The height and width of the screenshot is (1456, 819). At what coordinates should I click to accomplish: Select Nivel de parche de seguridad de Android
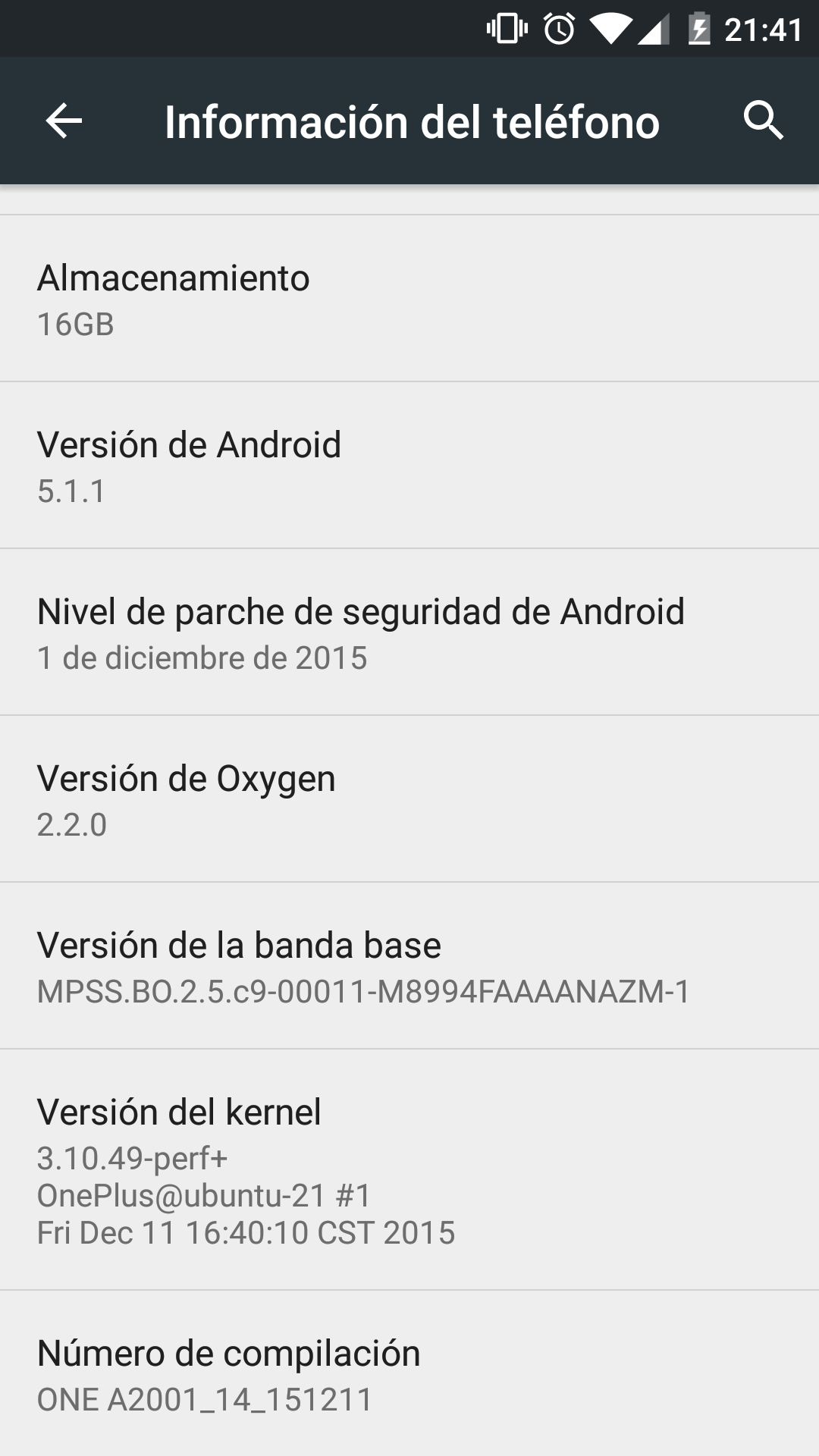pyautogui.click(x=409, y=632)
